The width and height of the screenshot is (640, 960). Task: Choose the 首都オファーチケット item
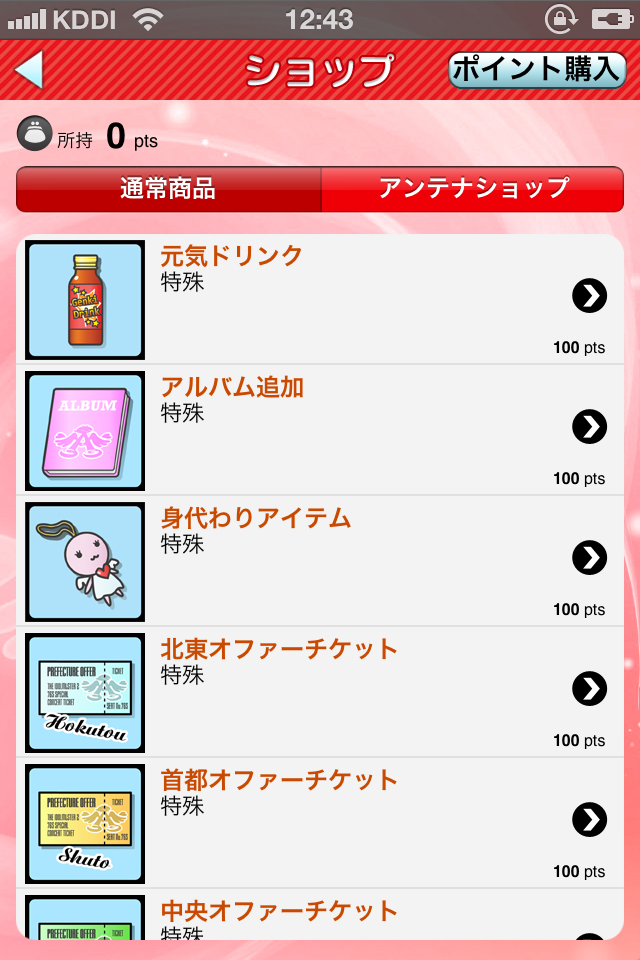pos(320,823)
